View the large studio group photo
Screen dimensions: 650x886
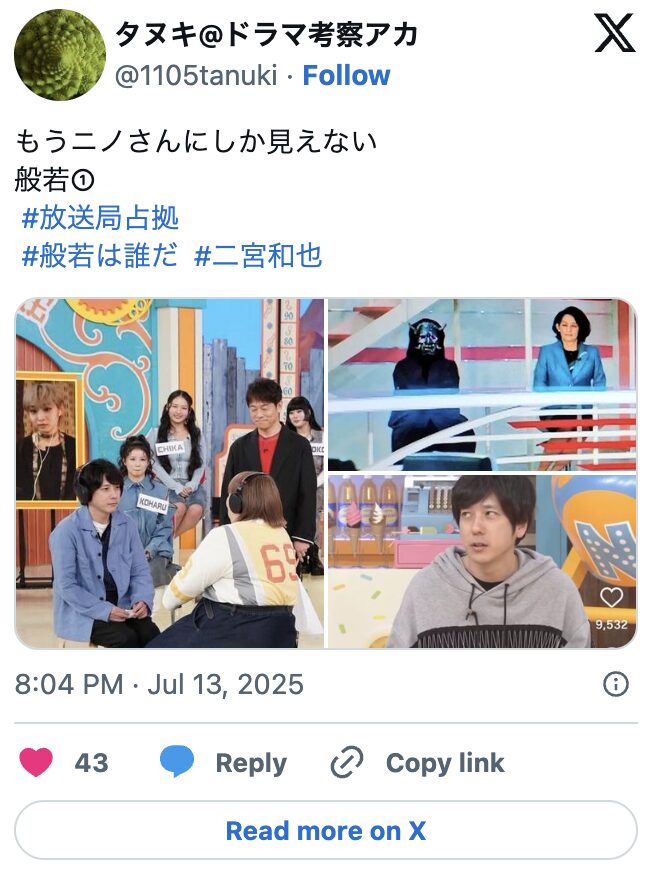170,473
